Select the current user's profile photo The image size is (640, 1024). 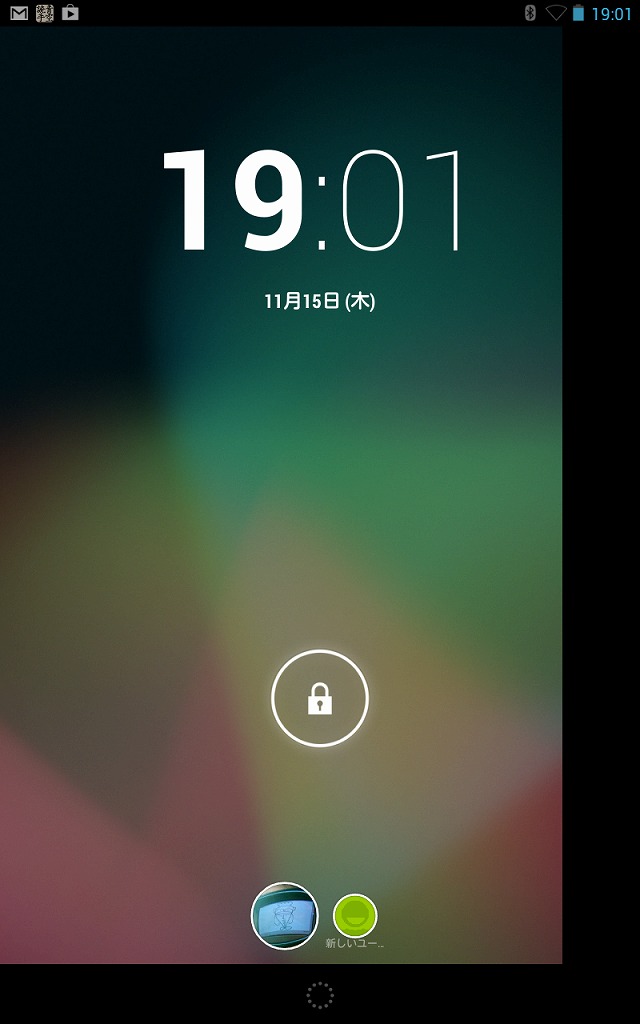285,916
